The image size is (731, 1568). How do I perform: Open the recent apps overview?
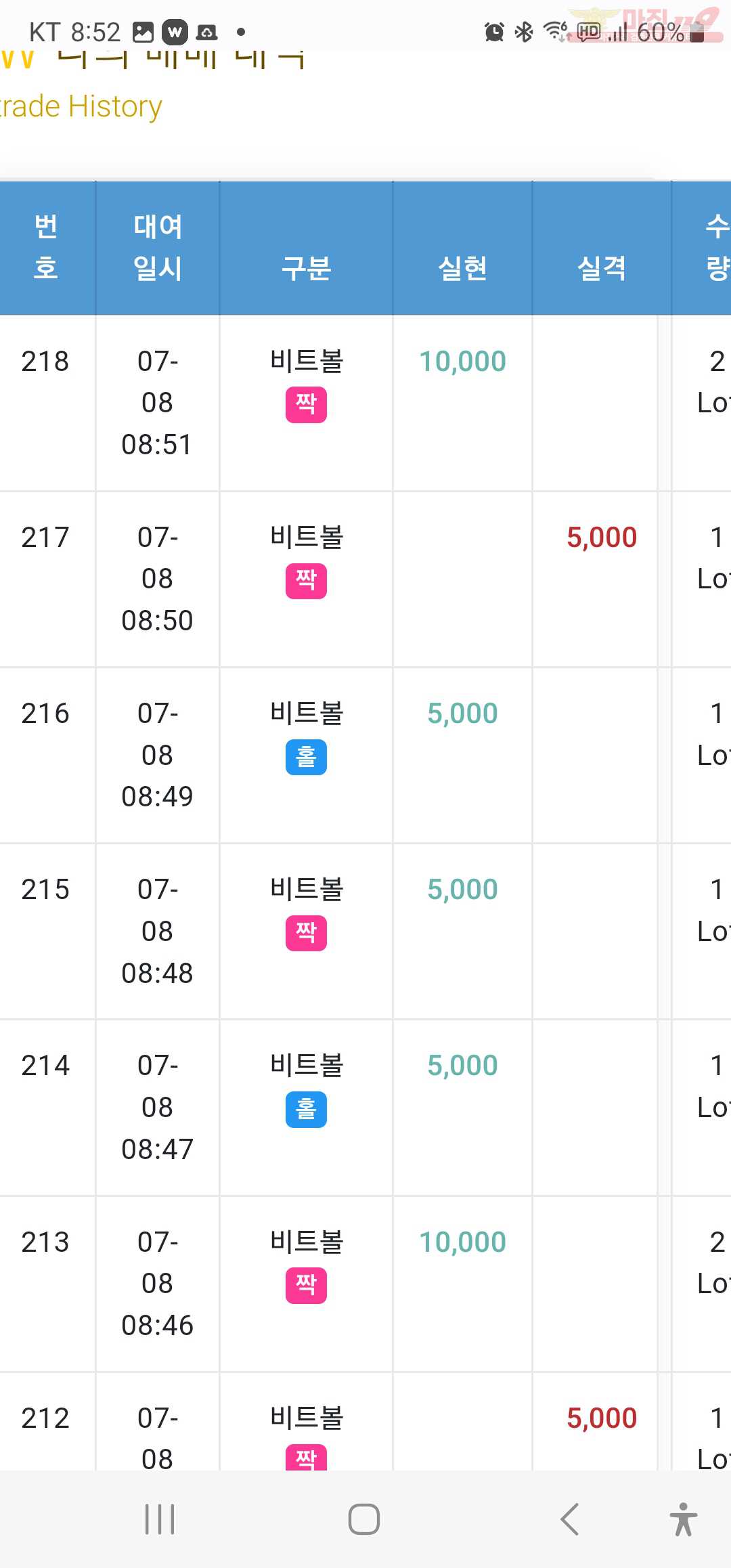pos(160,1519)
